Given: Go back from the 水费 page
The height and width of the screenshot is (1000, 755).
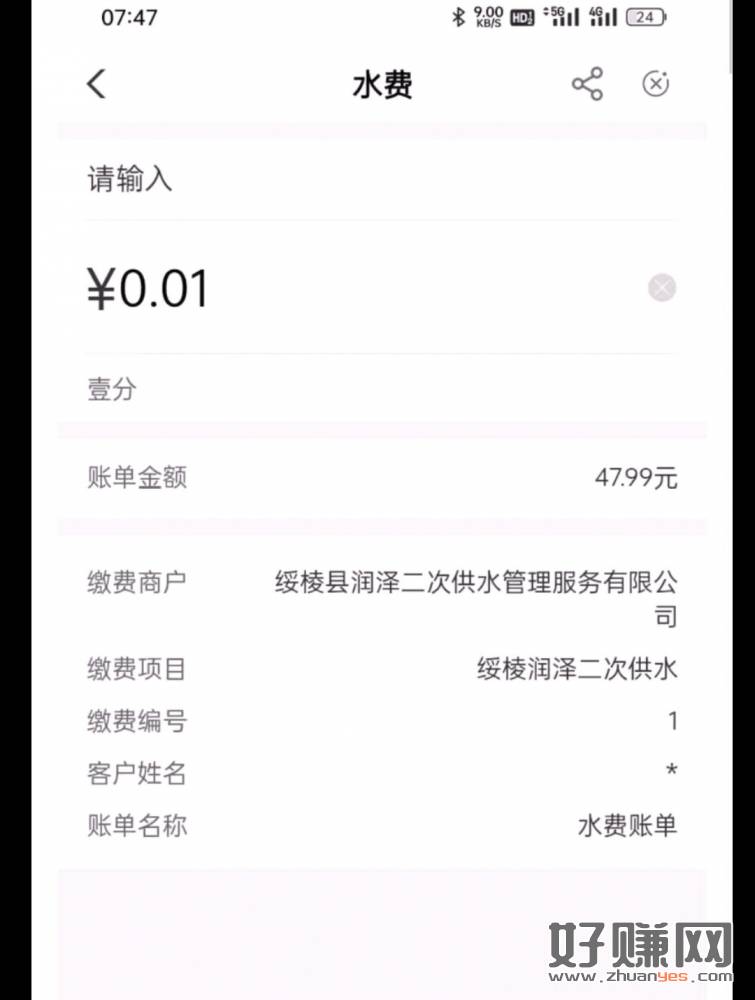Looking at the screenshot, I should (x=96, y=84).
